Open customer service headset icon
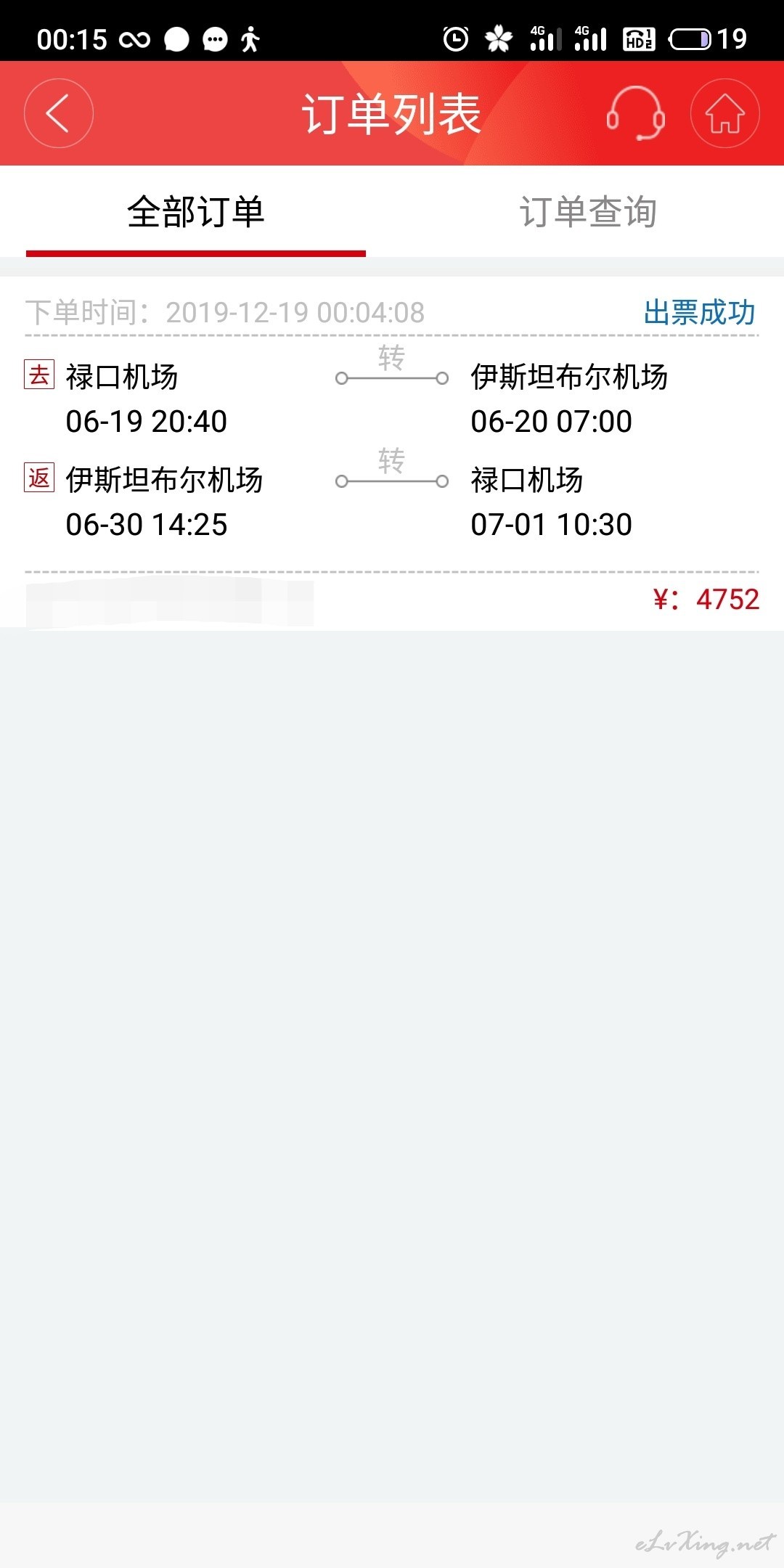Image resolution: width=784 pixels, height=1568 pixels. 636,113
